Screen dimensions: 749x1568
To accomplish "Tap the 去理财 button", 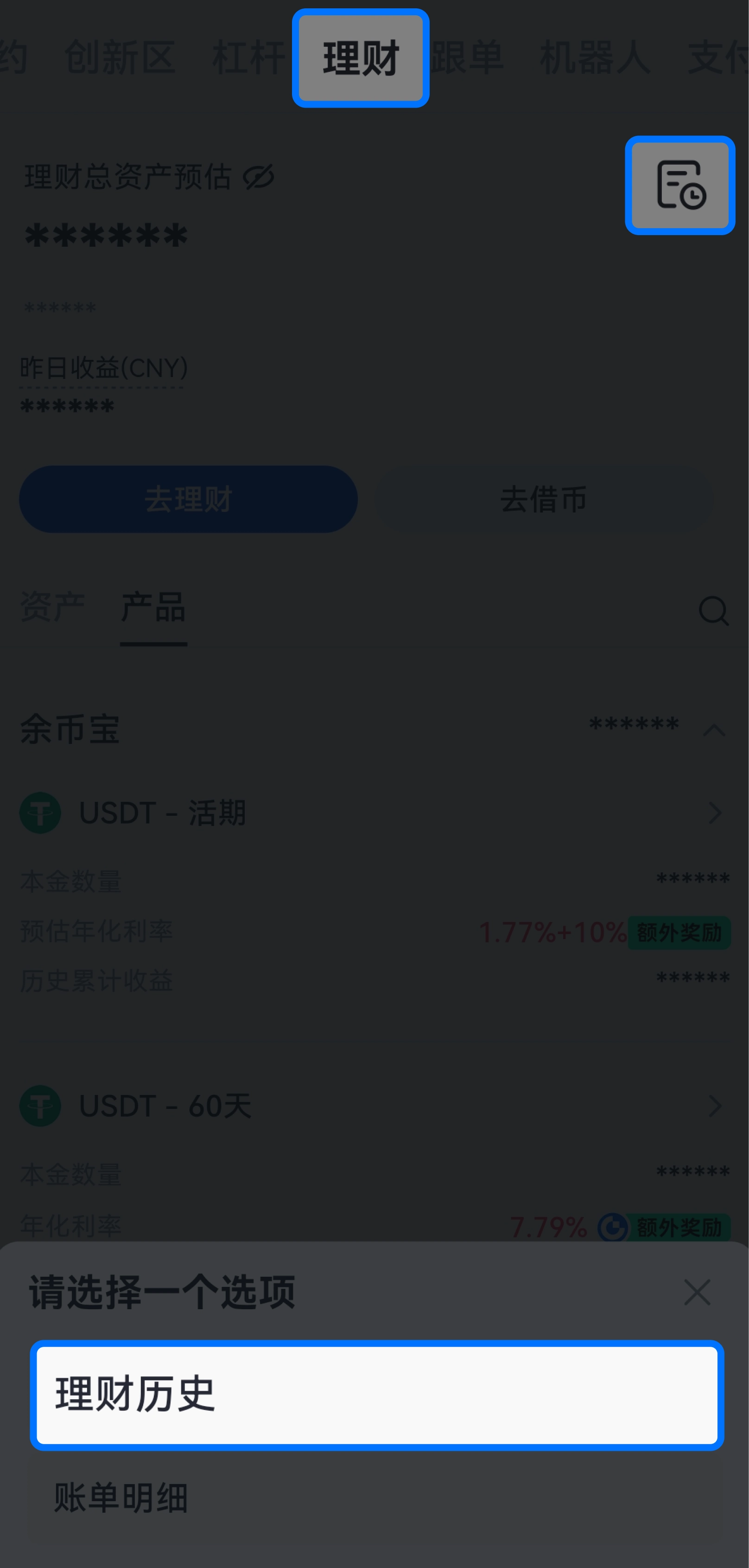I will click(x=189, y=499).
